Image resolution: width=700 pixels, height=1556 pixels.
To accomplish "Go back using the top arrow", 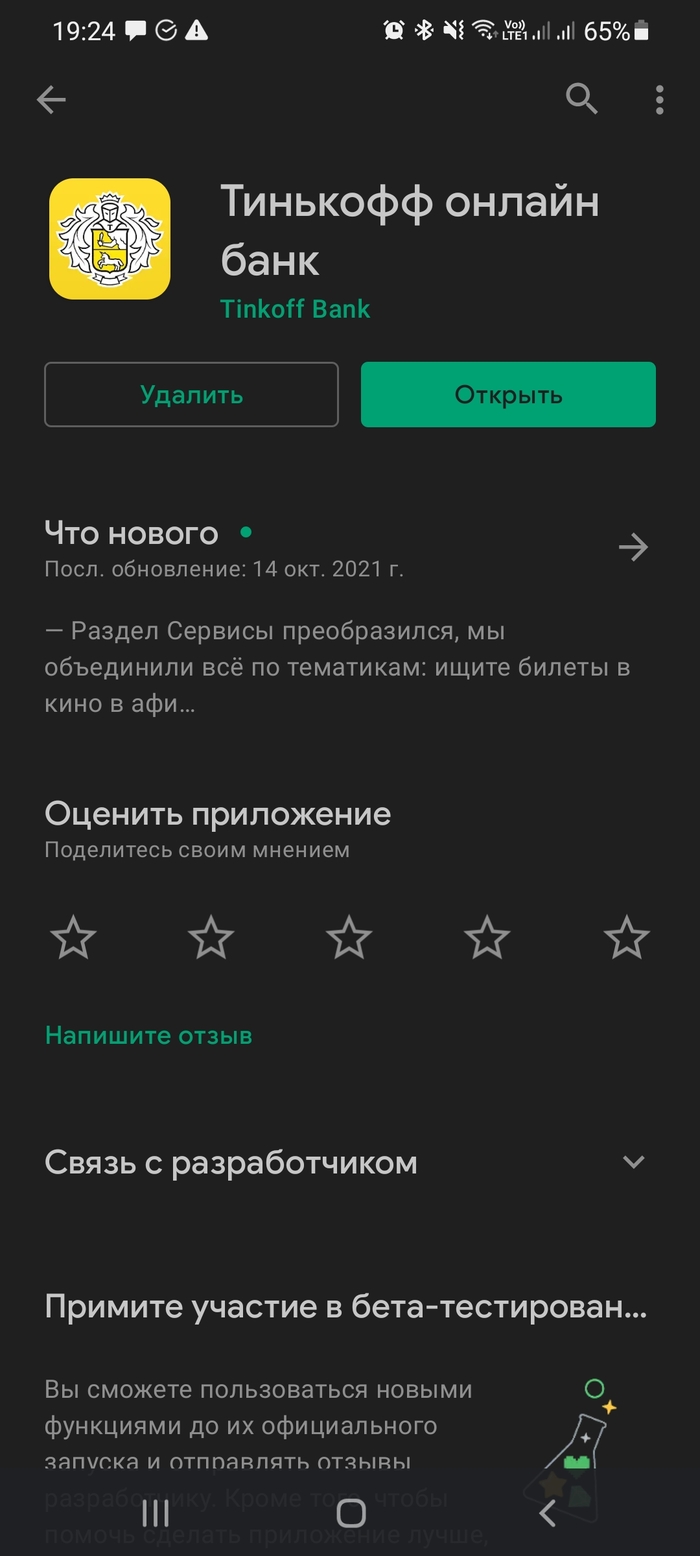I will coord(51,98).
